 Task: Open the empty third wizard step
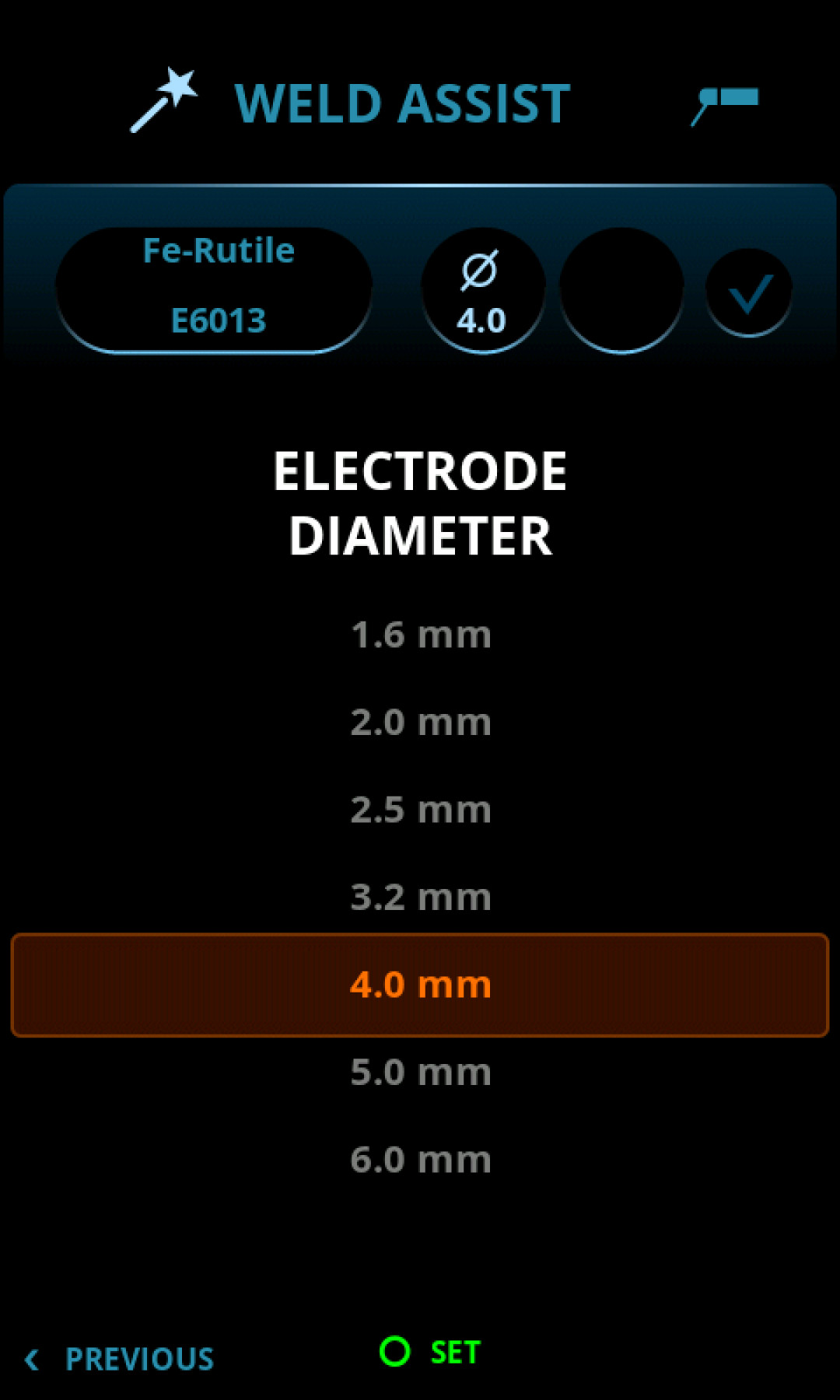[621, 290]
